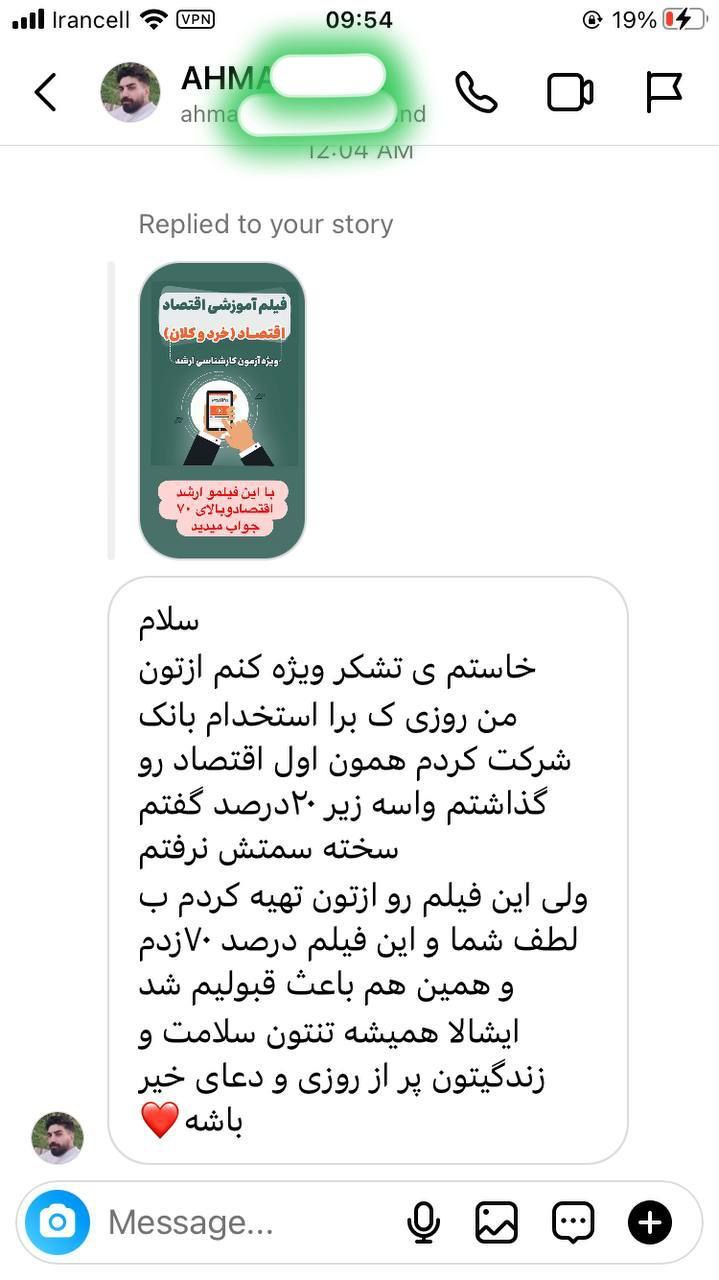The height and width of the screenshot is (1280, 719).
Task: Record a voice message with microphone
Action: pyautogui.click(x=424, y=1222)
